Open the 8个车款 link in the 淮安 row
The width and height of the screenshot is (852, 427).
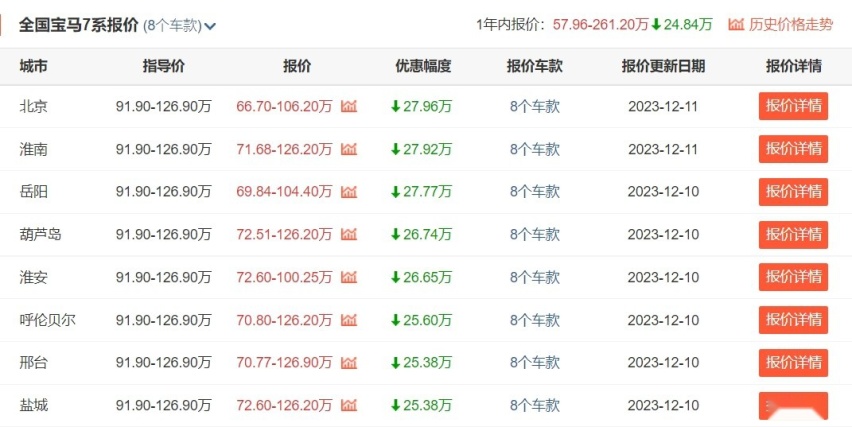(x=534, y=277)
